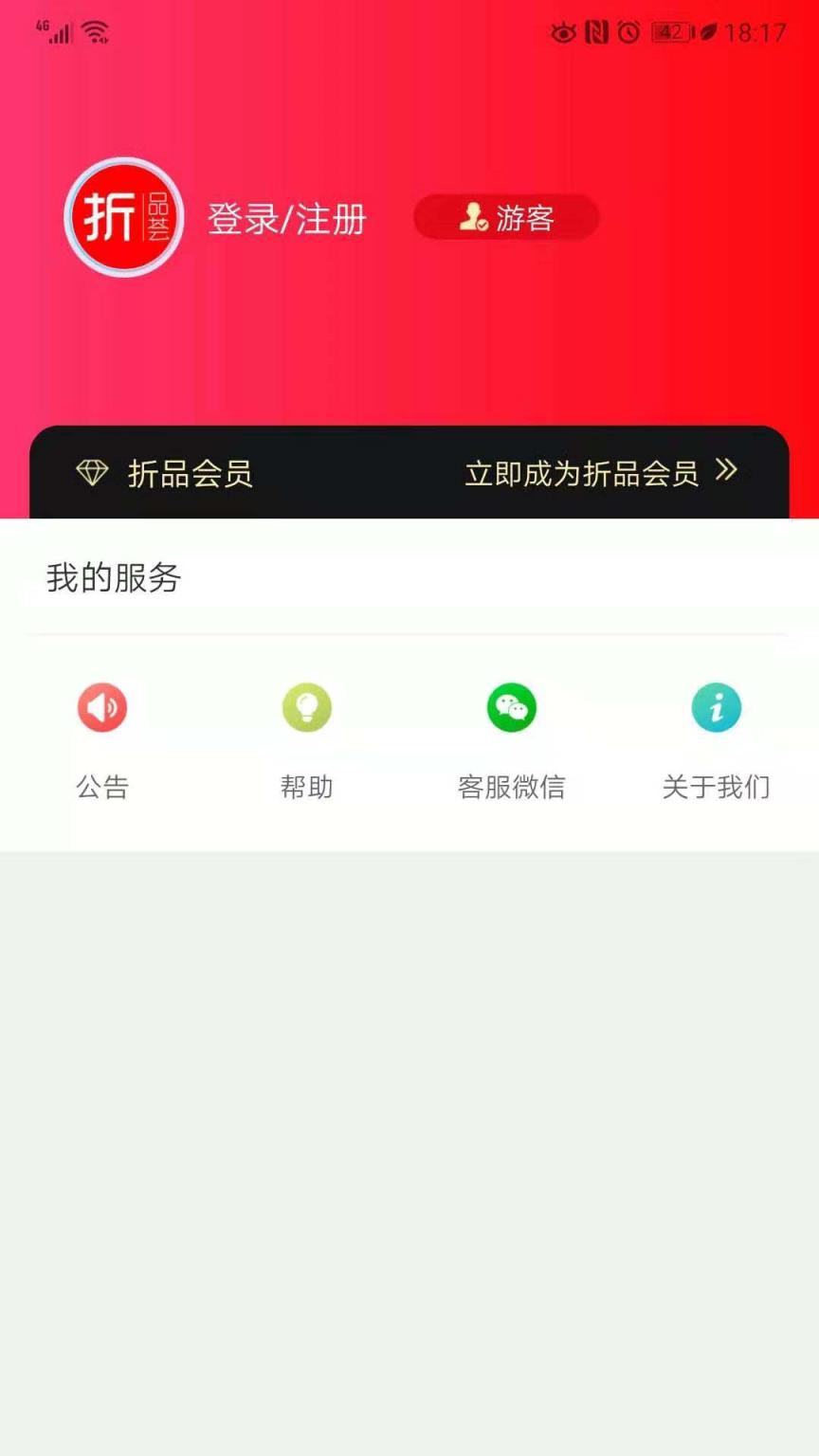Tap the 客服微信 text label
This screenshot has height=1456, width=819.
pos(512,786)
